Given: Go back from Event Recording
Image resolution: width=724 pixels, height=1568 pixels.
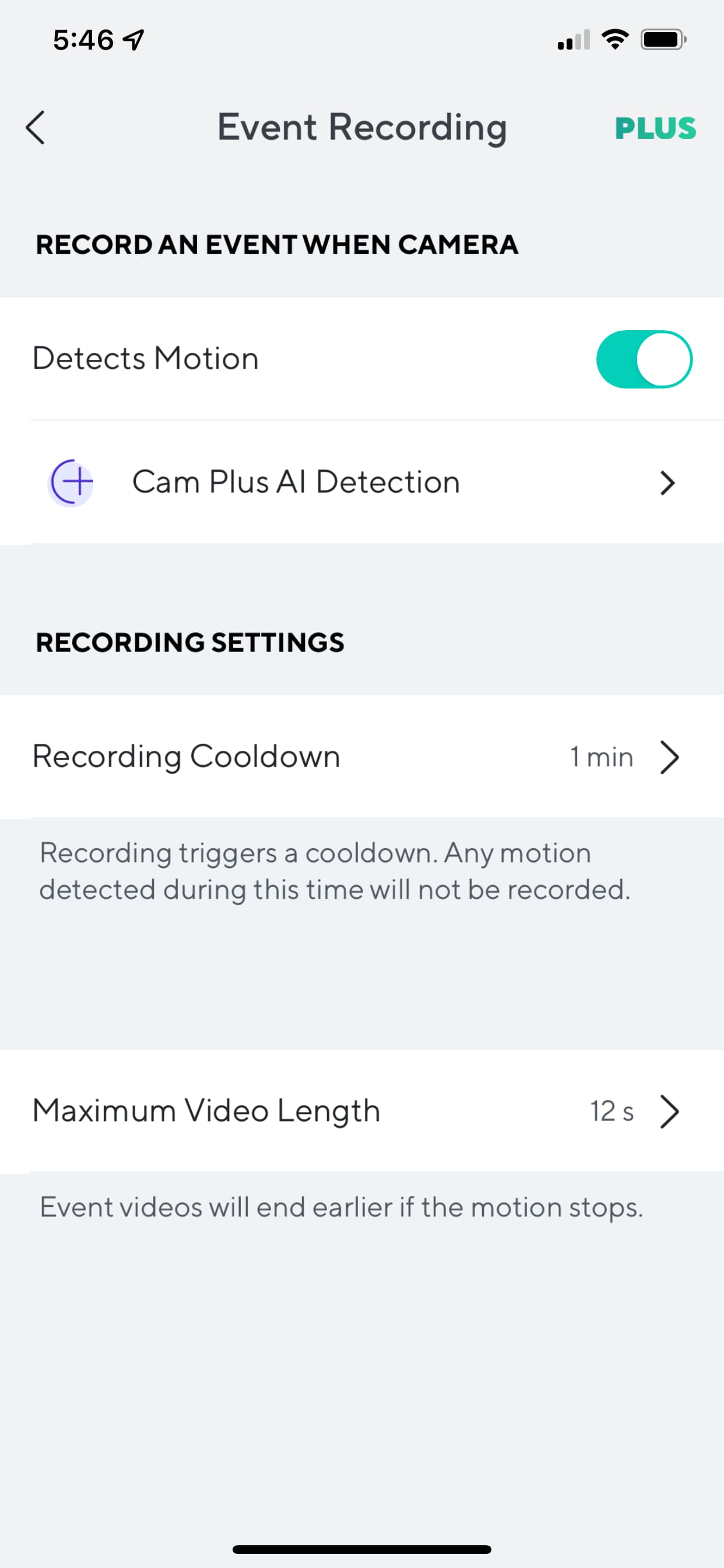Looking at the screenshot, I should (x=36, y=128).
